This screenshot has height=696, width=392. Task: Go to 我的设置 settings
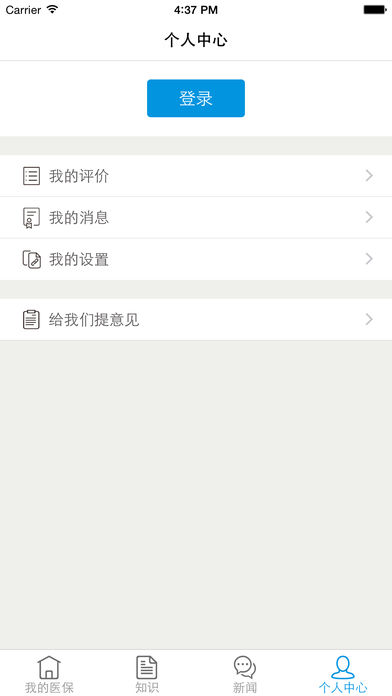pyautogui.click(x=196, y=259)
